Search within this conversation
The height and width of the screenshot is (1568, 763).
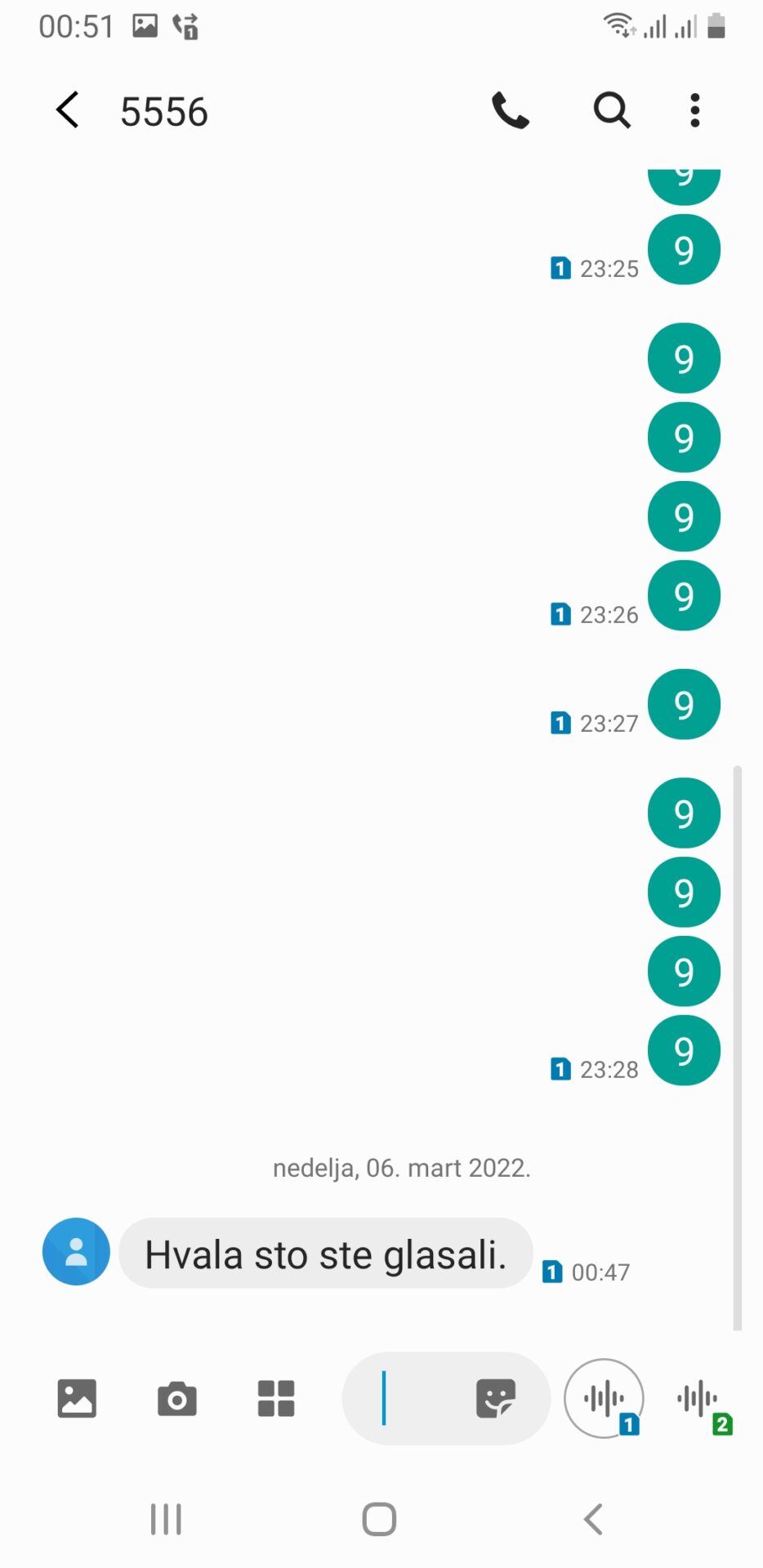(611, 110)
